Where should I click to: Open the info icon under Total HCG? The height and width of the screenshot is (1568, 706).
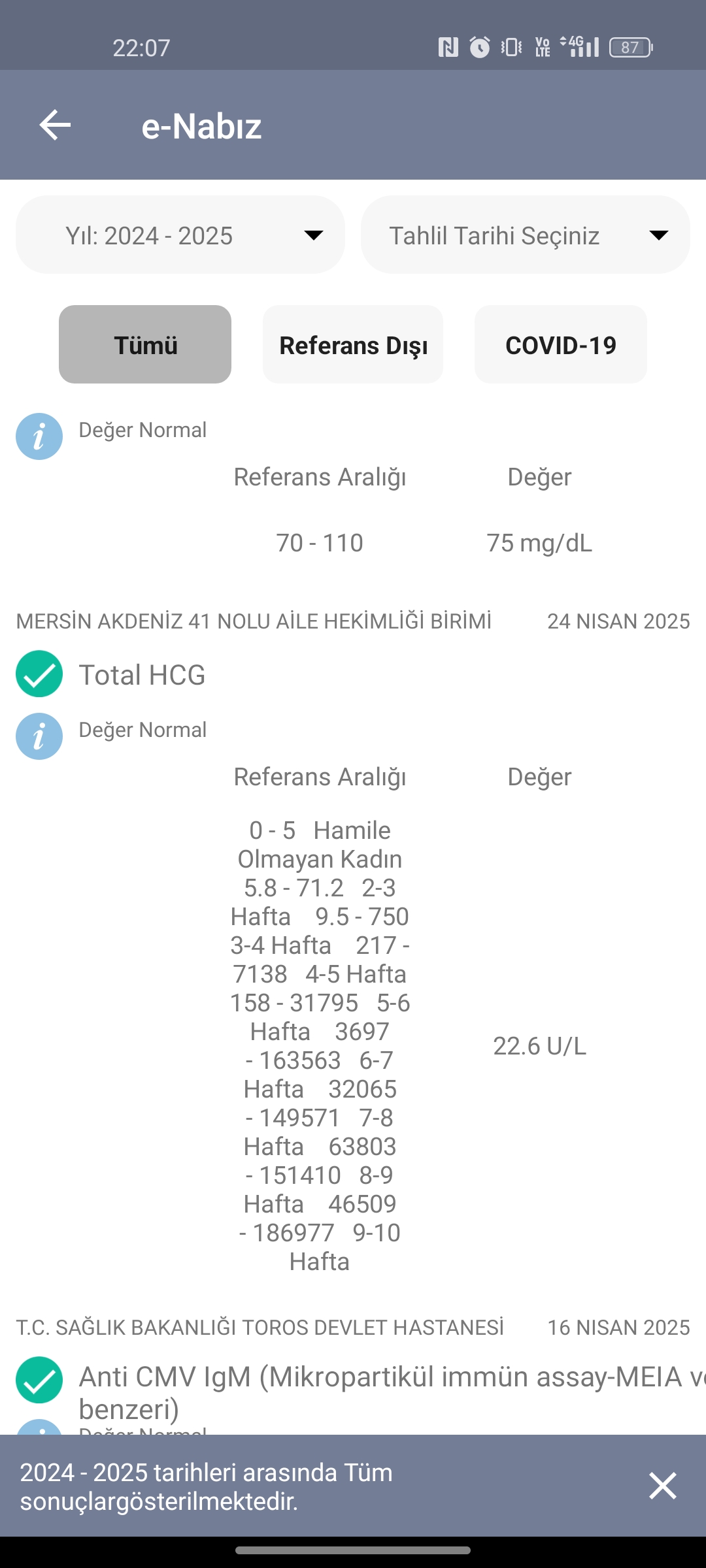[39, 736]
